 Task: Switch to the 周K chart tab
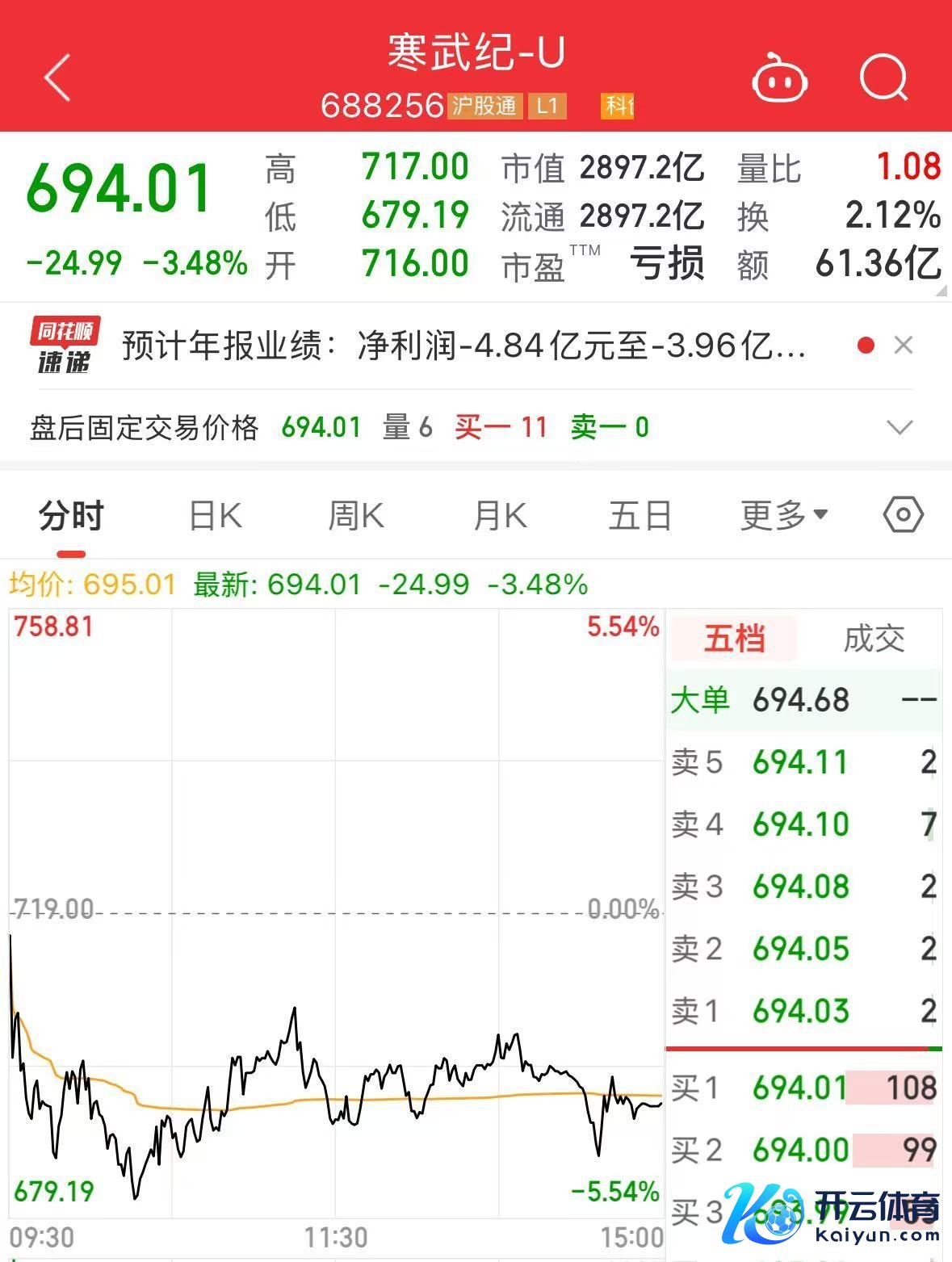pos(356,516)
